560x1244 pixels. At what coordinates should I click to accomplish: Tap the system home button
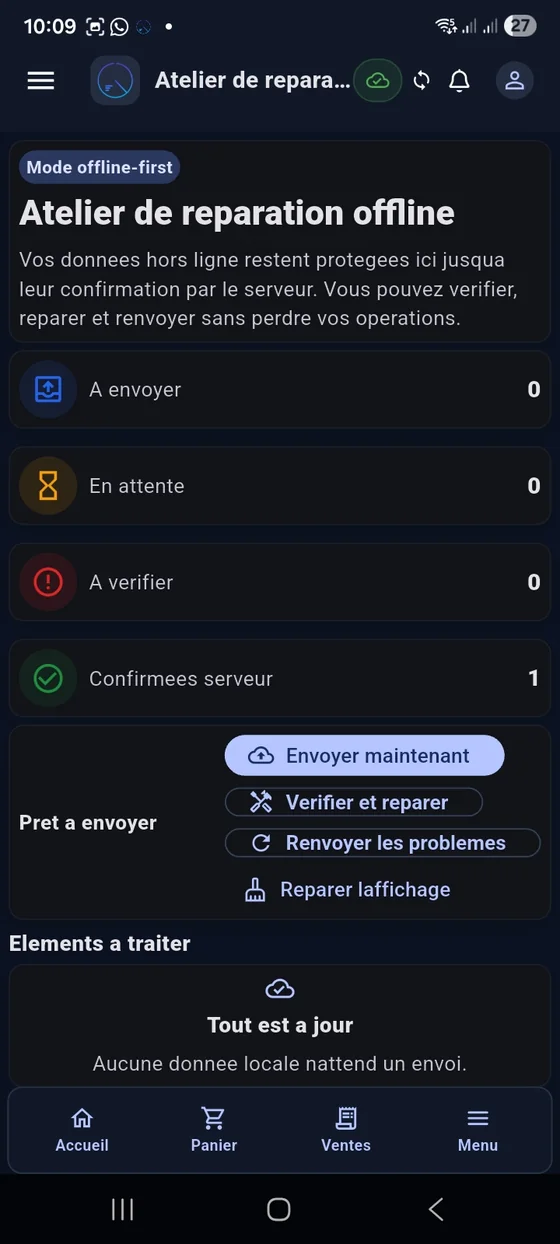coord(279,1209)
